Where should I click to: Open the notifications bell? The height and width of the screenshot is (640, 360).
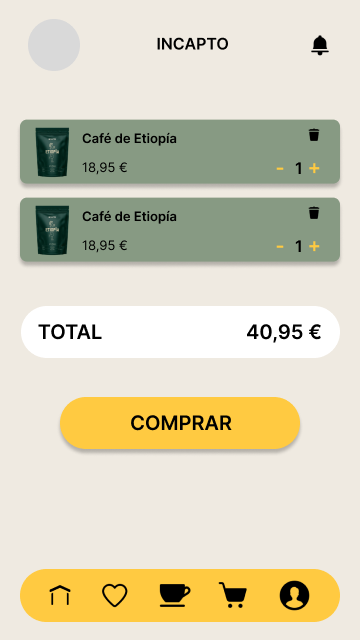tap(320, 45)
